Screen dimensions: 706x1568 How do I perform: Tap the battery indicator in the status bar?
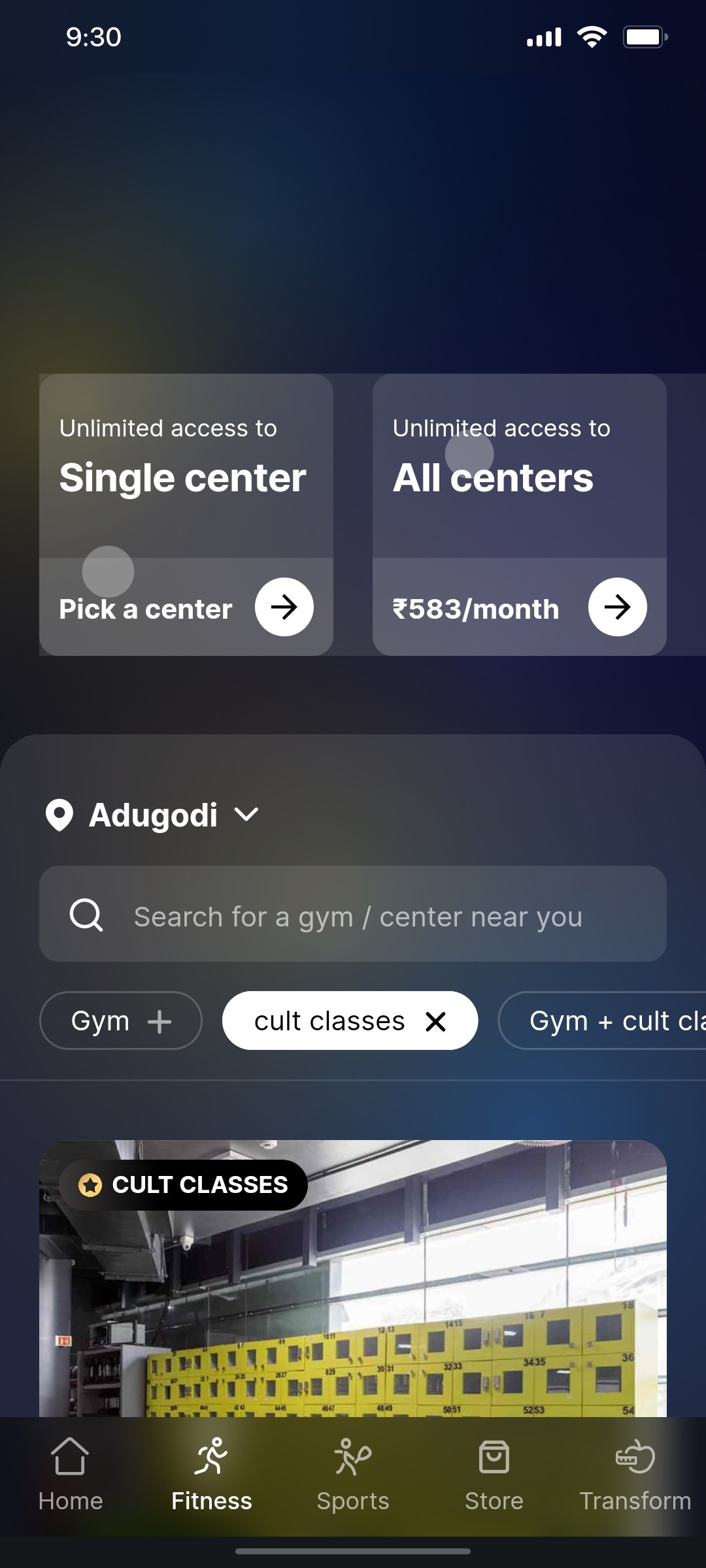[645, 37]
